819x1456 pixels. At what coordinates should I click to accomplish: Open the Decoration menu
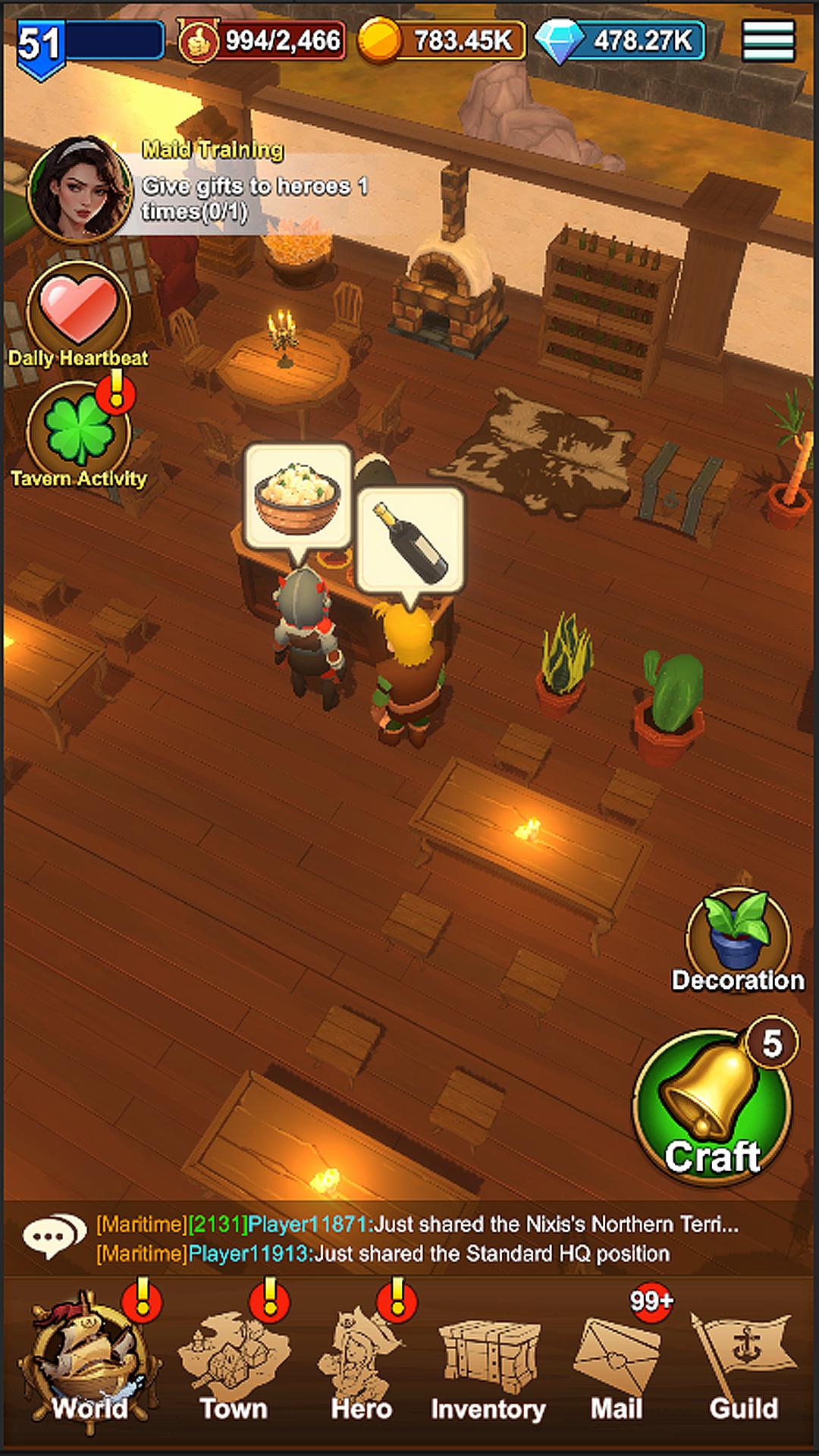pos(738,941)
